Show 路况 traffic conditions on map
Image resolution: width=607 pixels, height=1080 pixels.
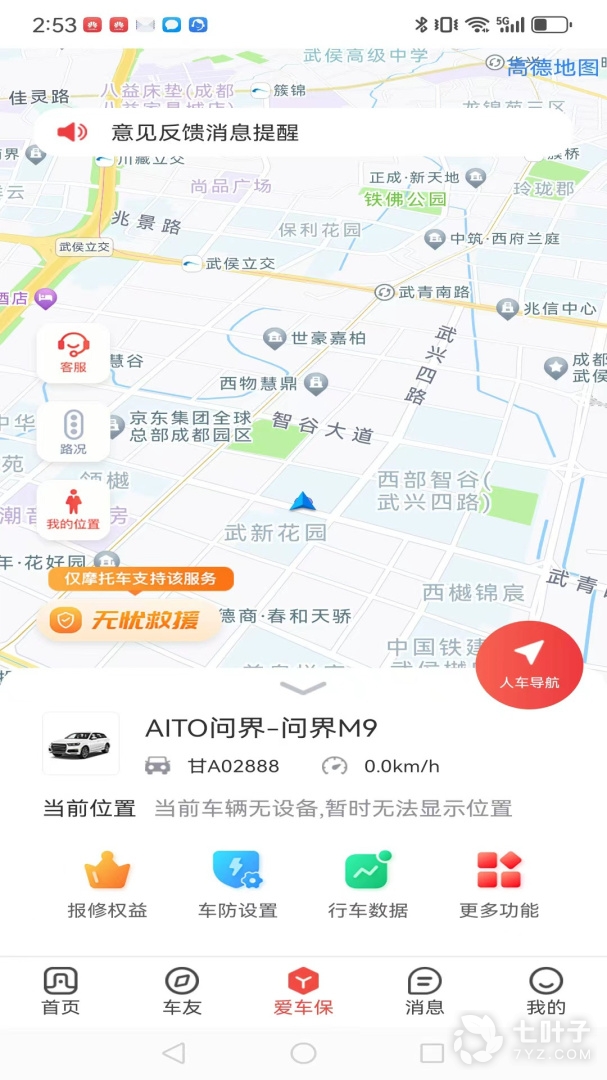coord(73,433)
